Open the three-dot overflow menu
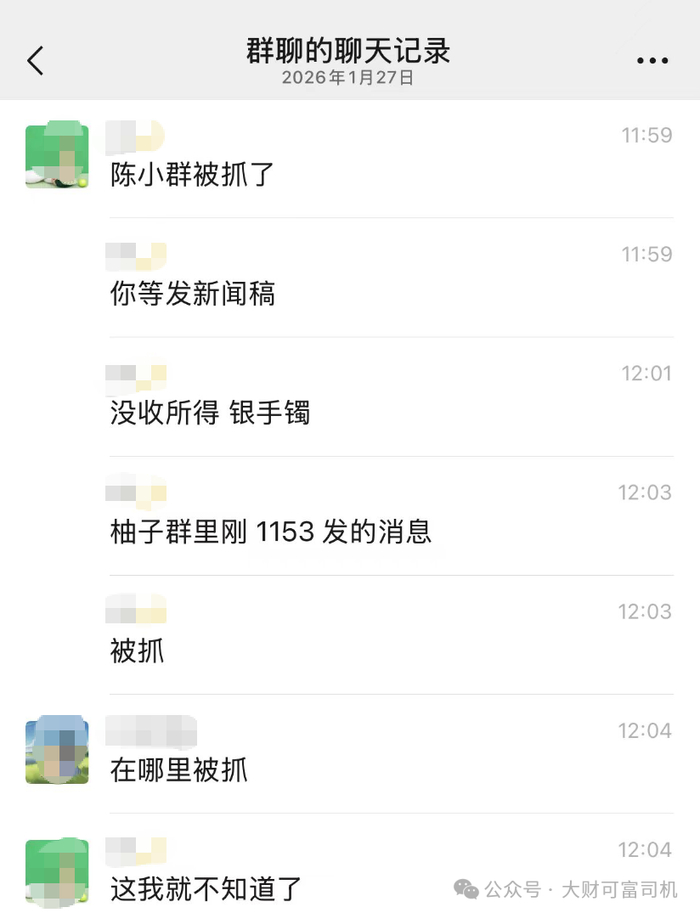Viewport: 700px width, 917px height. point(652,61)
